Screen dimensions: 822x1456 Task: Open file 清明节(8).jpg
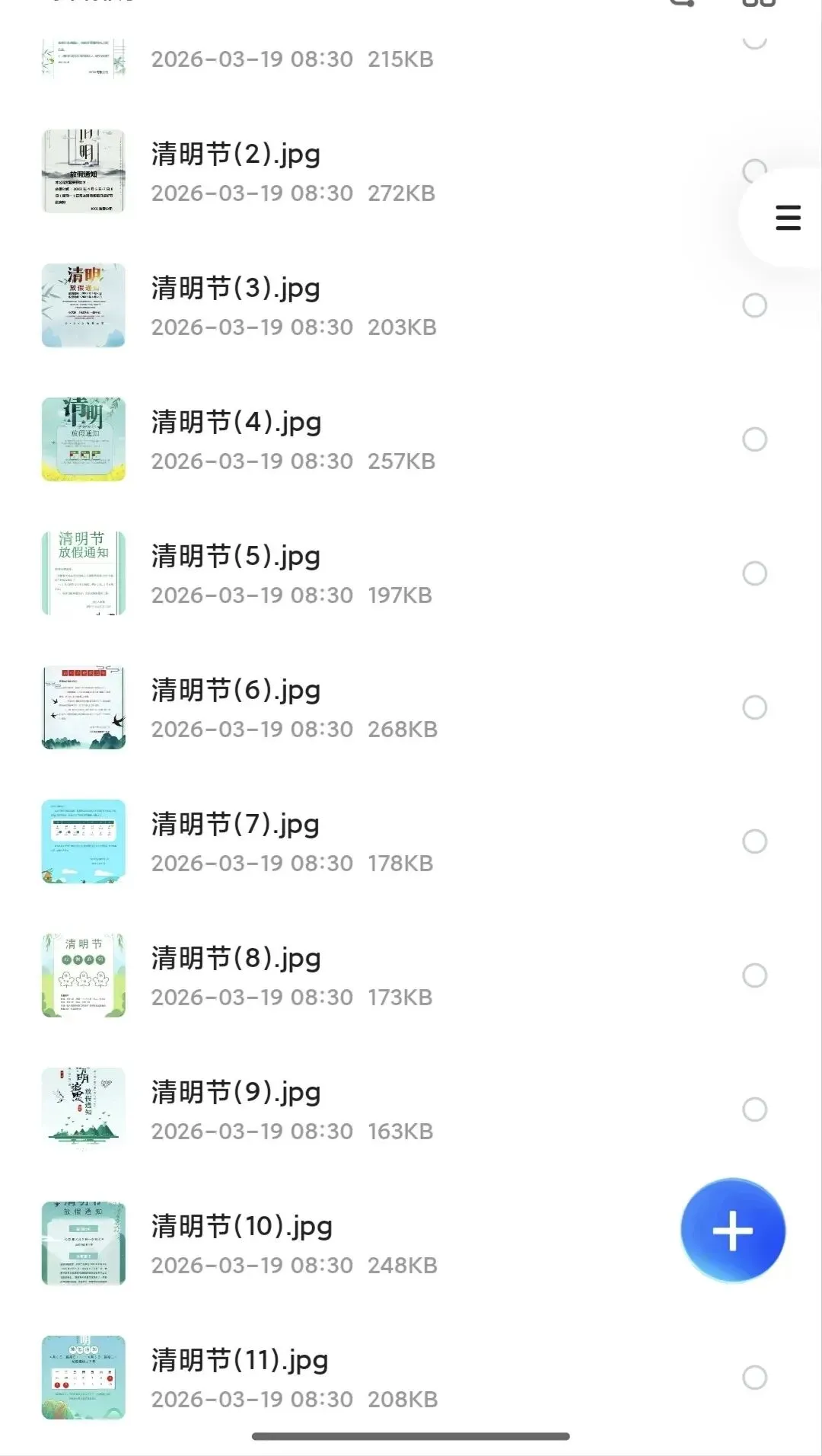coord(411,975)
